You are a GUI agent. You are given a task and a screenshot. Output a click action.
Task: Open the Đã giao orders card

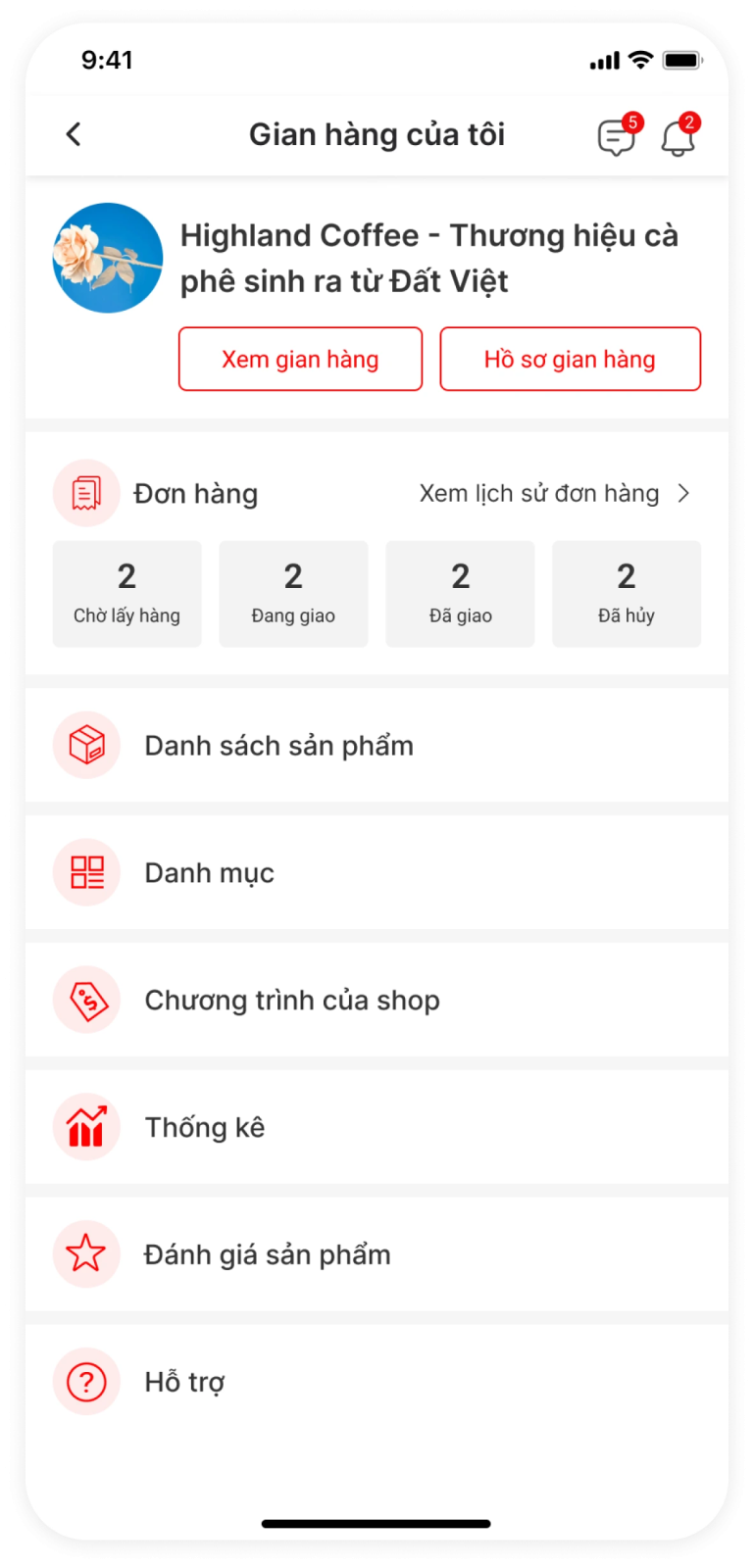click(x=460, y=594)
